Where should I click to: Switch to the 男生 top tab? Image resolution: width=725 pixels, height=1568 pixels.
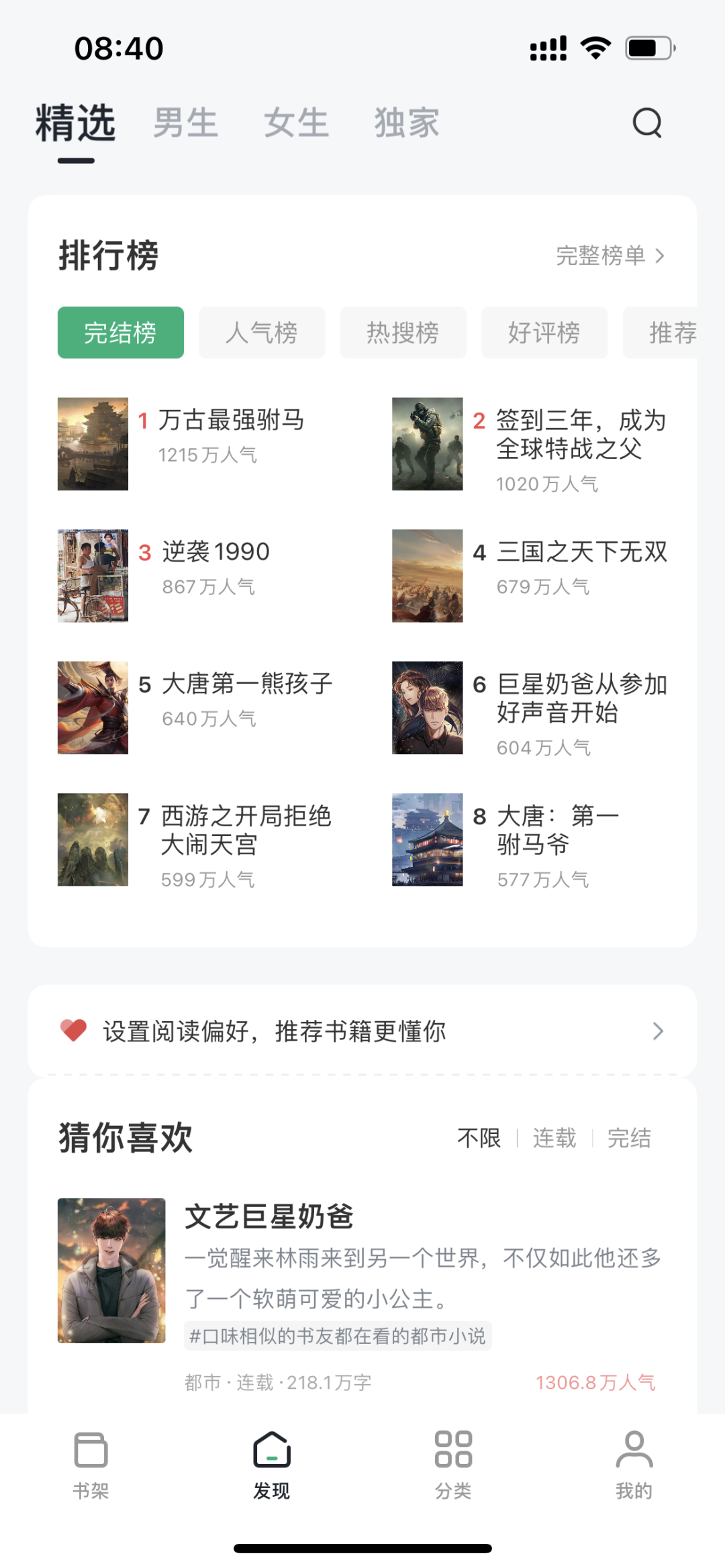point(185,123)
